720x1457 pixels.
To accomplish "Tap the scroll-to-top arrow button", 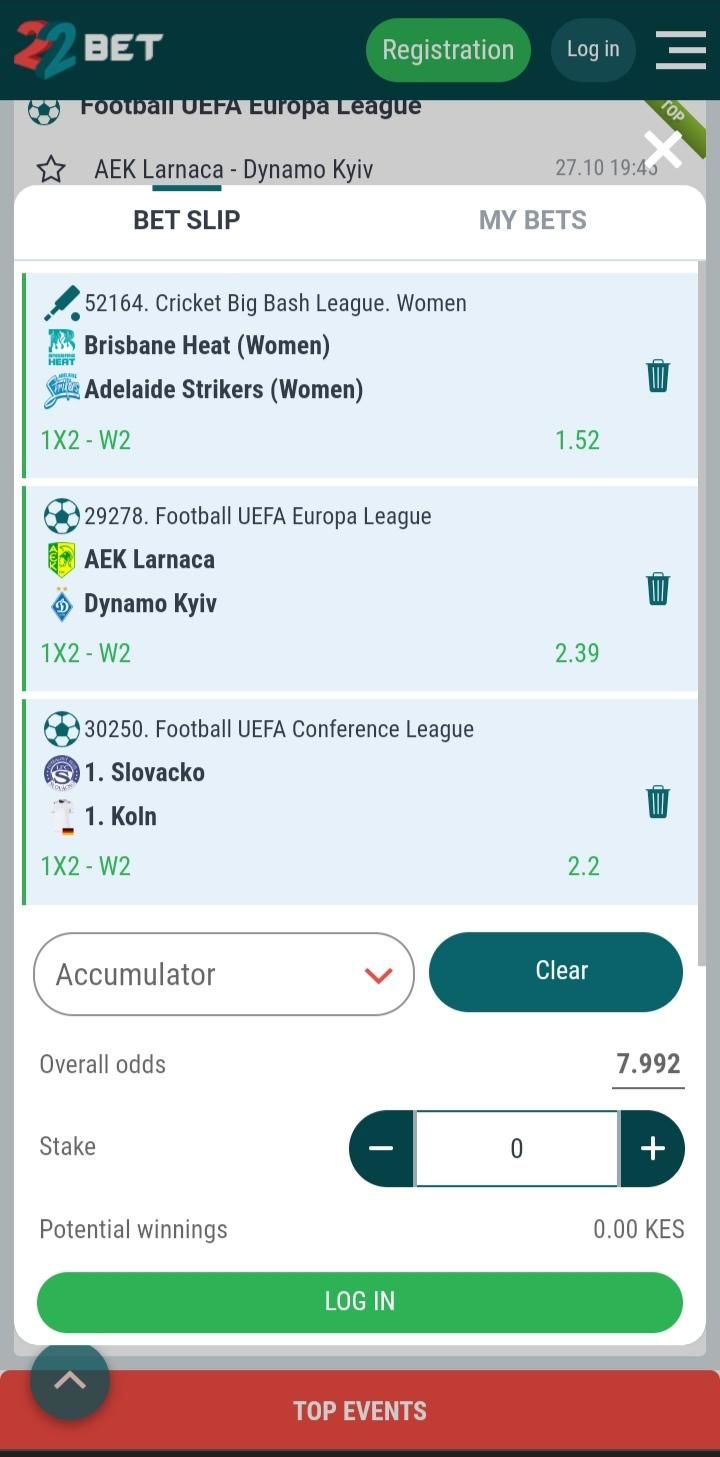I will click(70, 1382).
